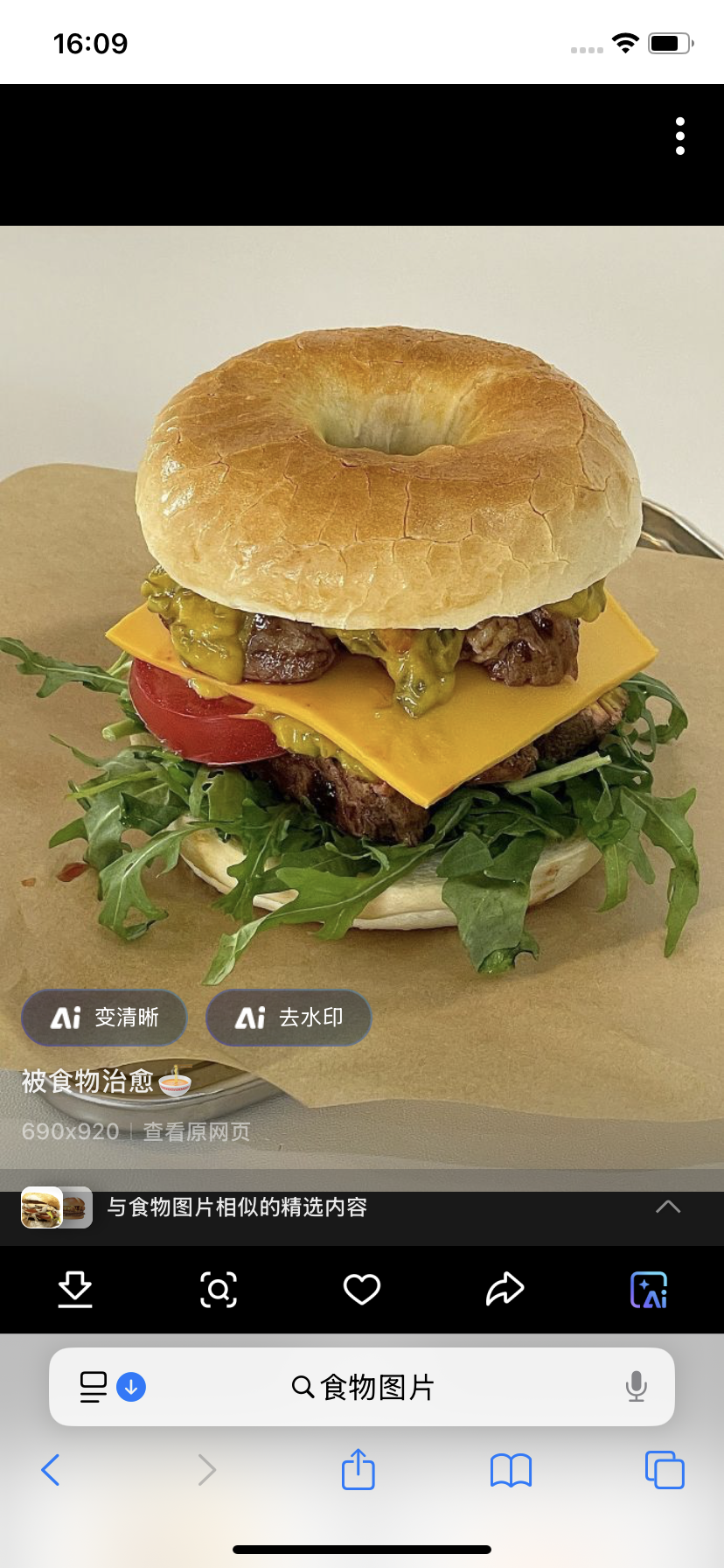Like this picture with the heart icon
Screen dimensions: 724x1568
point(362,1290)
